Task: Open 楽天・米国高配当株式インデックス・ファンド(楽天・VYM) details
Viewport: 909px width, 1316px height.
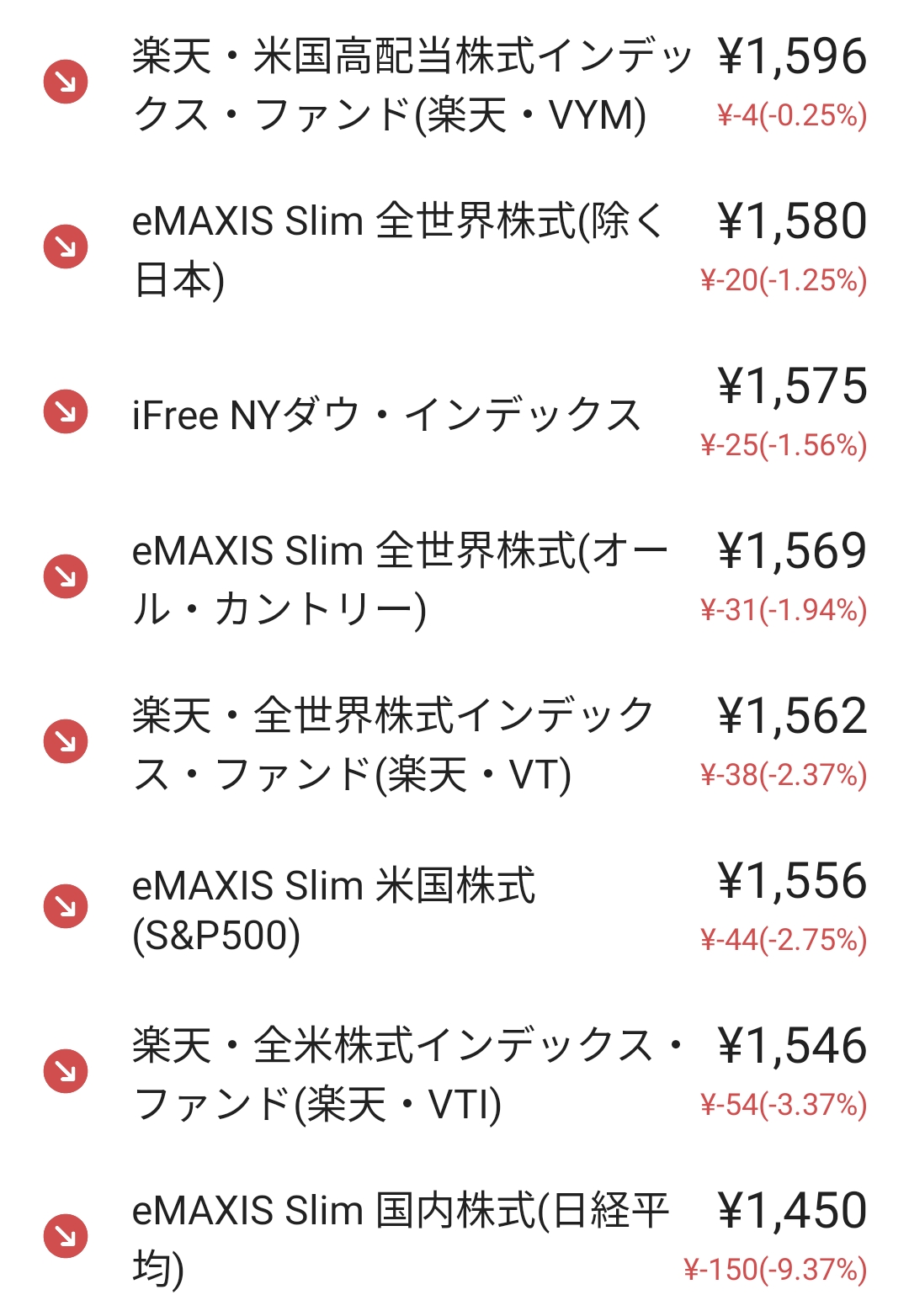Action: coord(412,84)
